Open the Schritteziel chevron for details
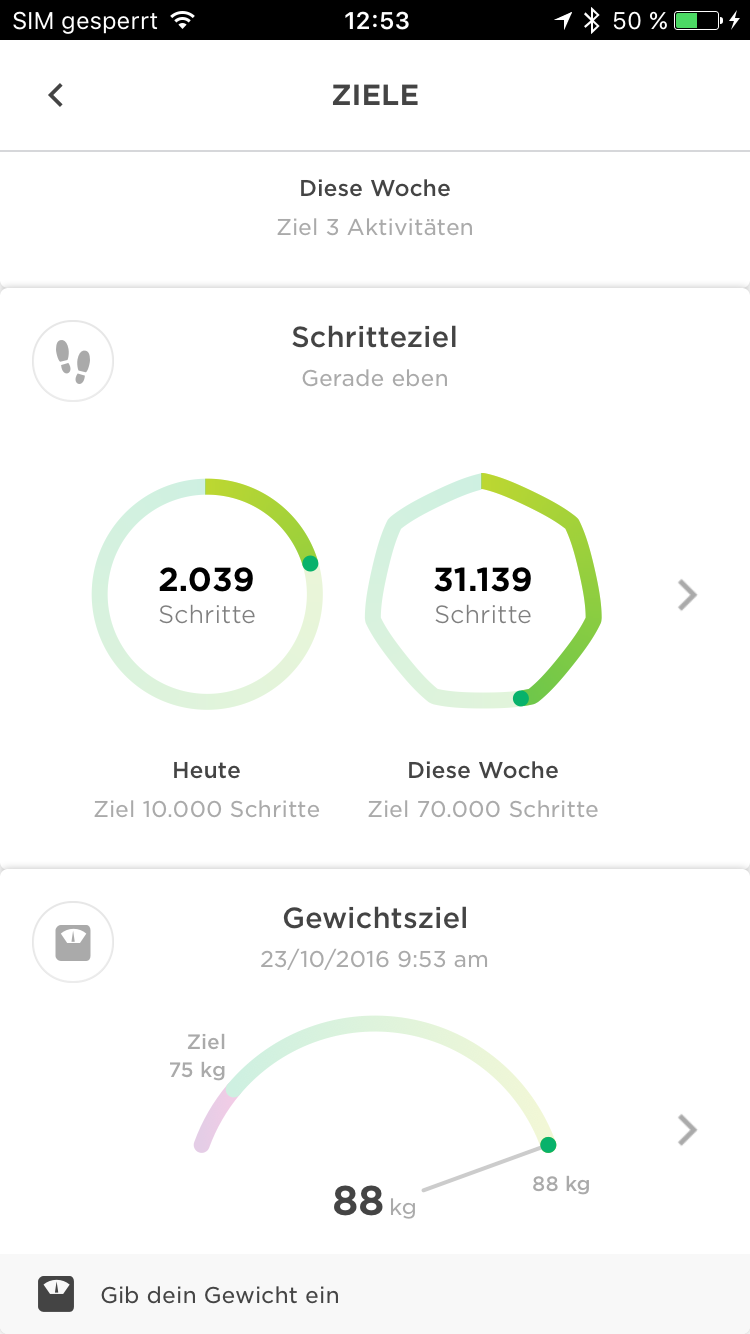 point(687,595)
